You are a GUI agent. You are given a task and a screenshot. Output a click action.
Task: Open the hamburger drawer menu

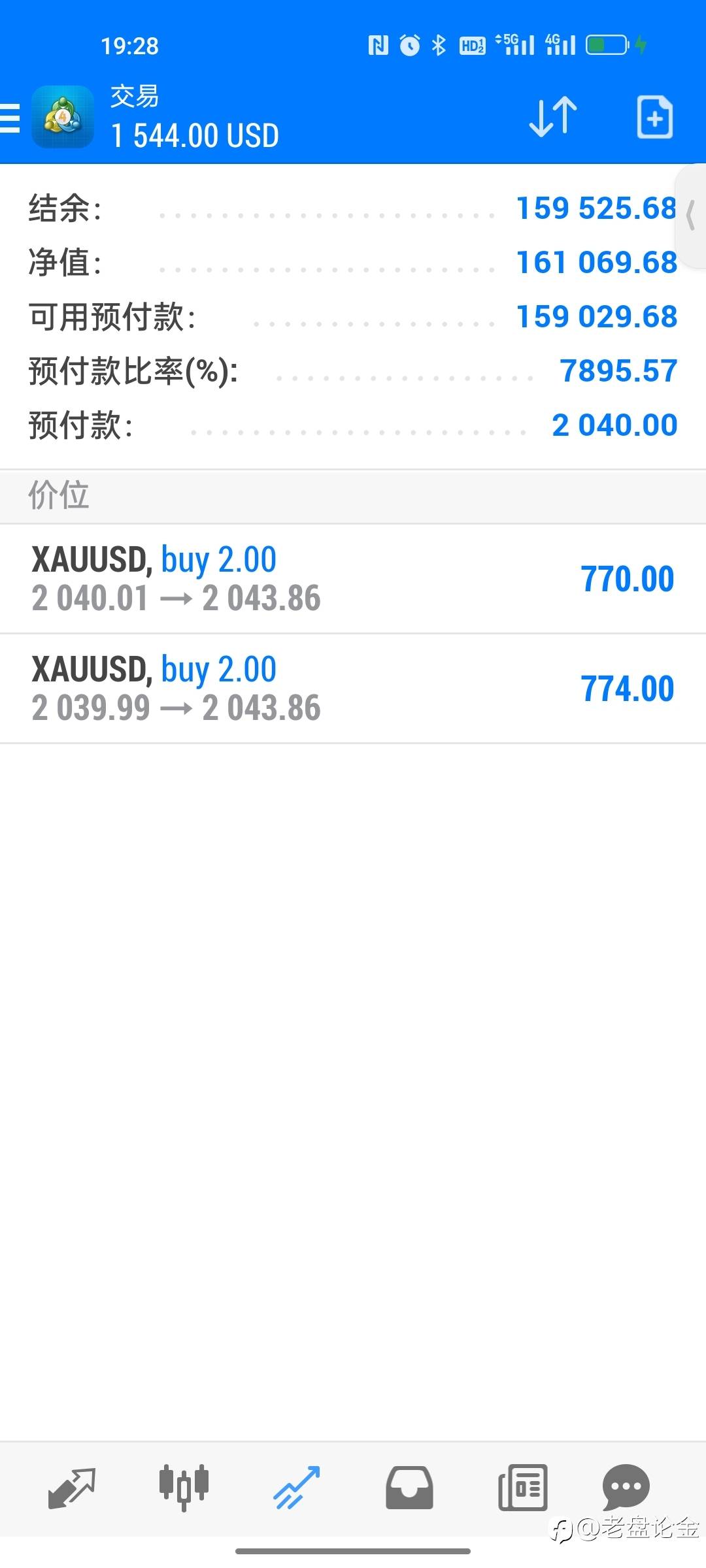point(10,118)
